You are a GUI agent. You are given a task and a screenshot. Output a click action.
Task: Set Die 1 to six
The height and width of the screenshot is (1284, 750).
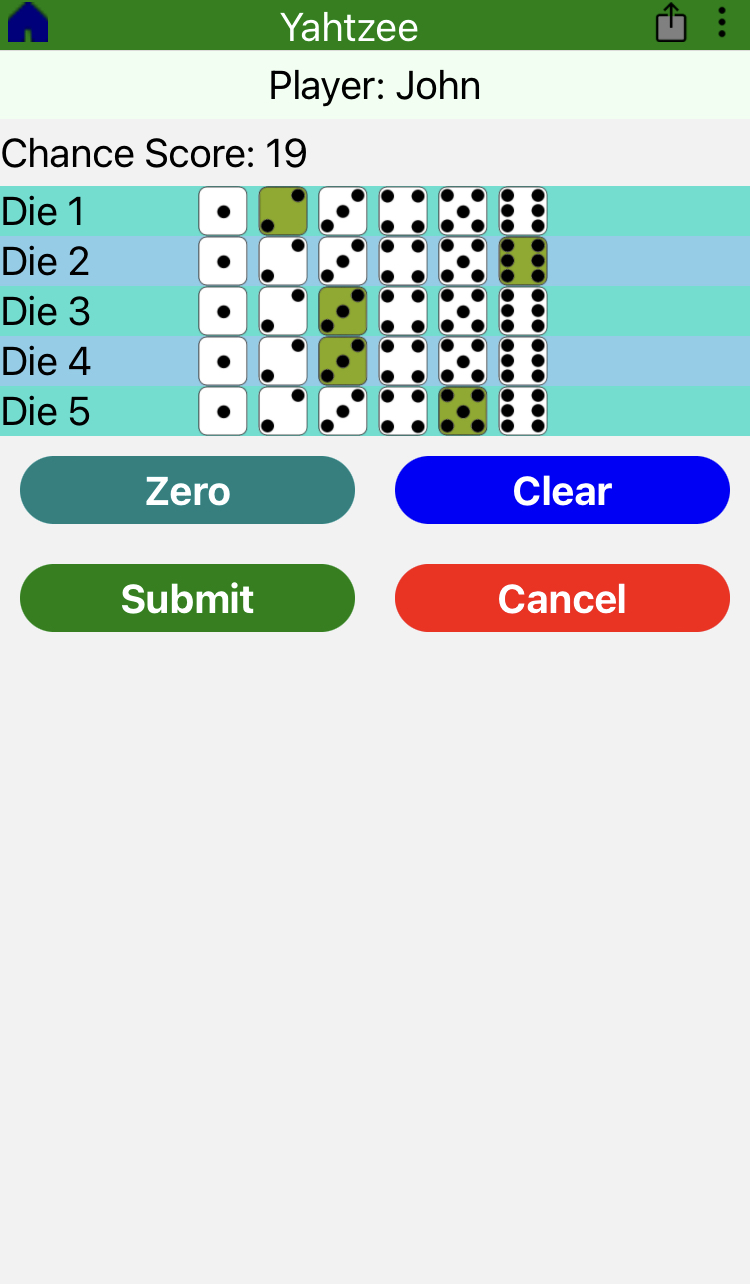(523, 211)
